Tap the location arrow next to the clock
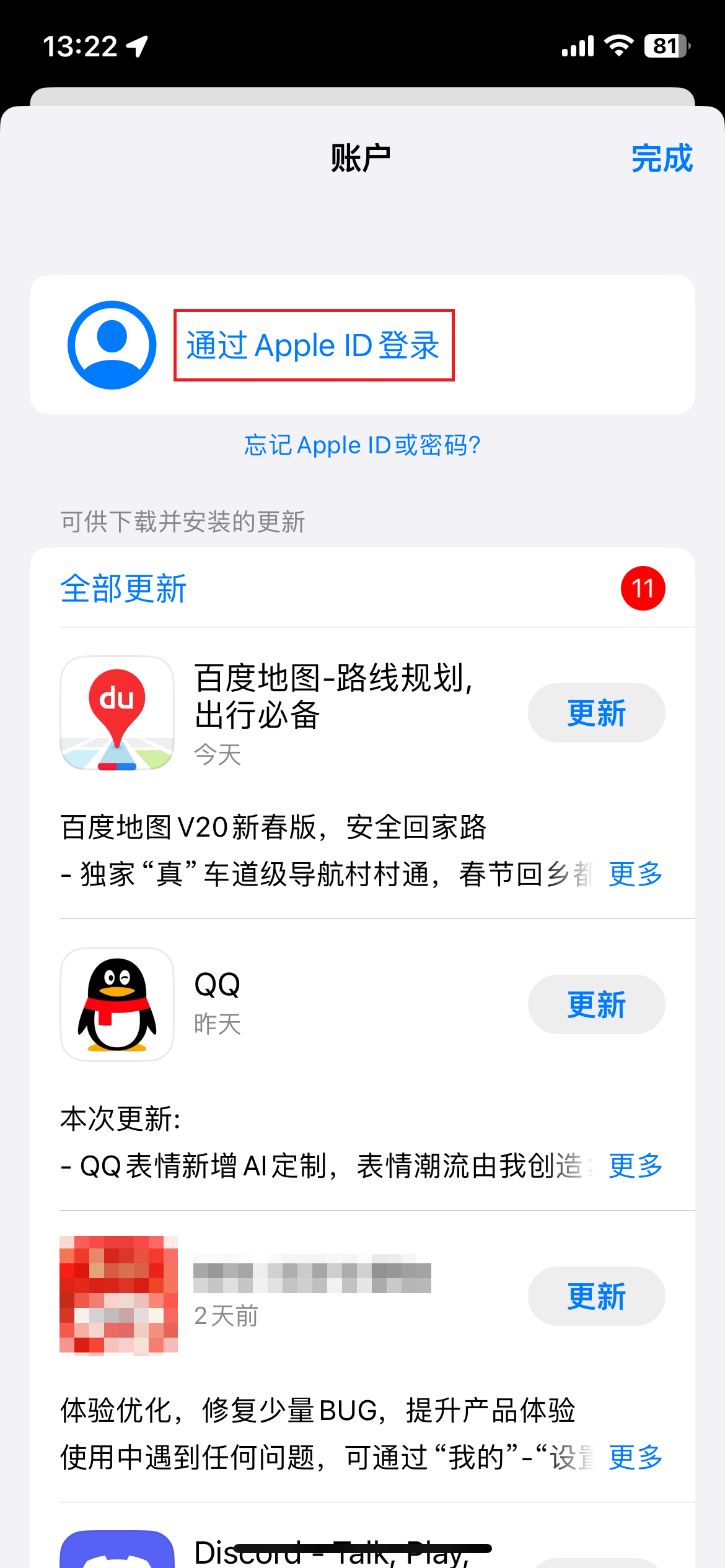Image resolution: width=725 pixels, height=1568 pixels. tap(138, 45)
